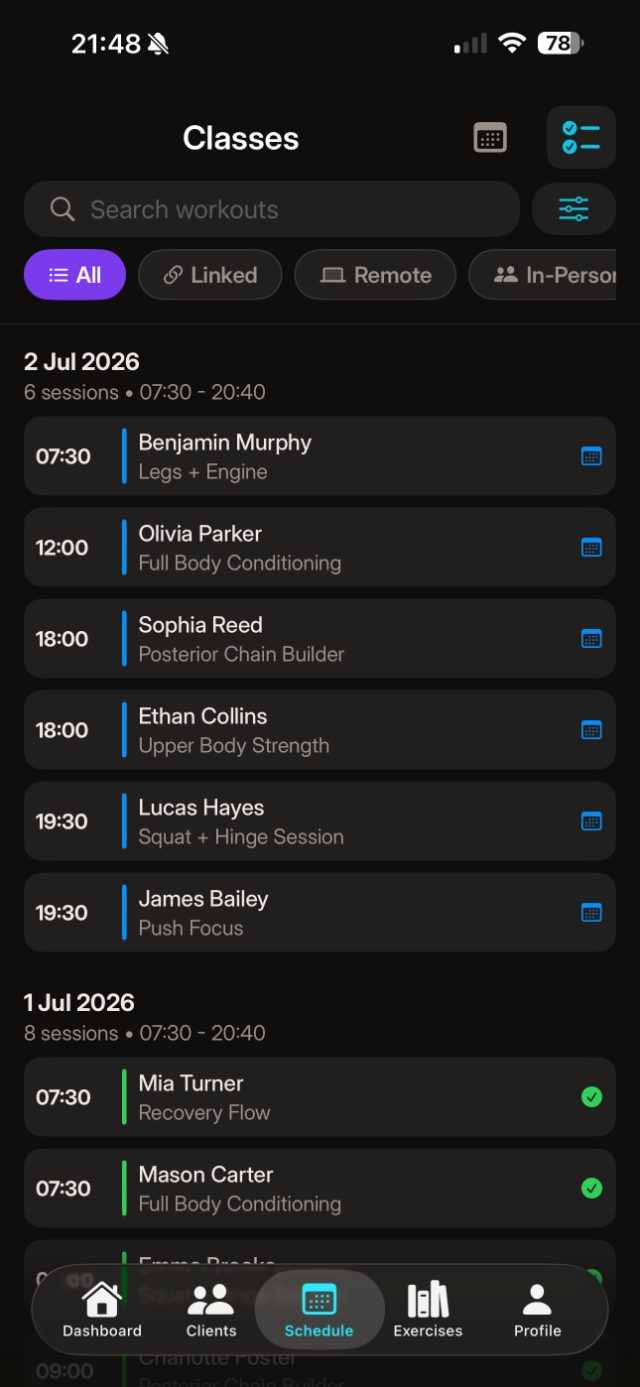The image size is (640, 1387).
Task: Open Ethan Collins' Upper Body Strength session
Action: (x=320, y=730)
